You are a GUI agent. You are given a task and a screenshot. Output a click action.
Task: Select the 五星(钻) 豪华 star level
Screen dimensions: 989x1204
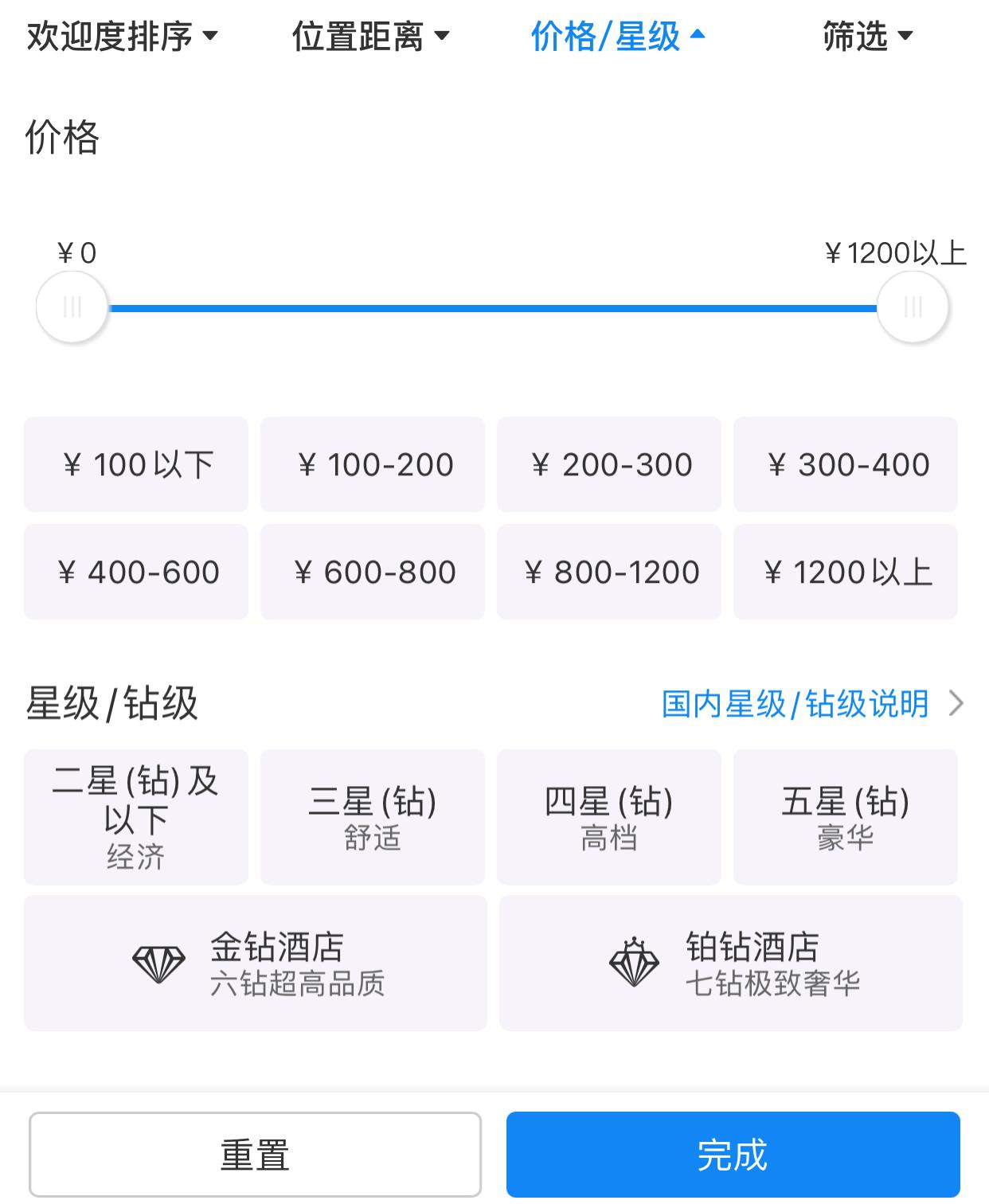(x=846, y=815)
